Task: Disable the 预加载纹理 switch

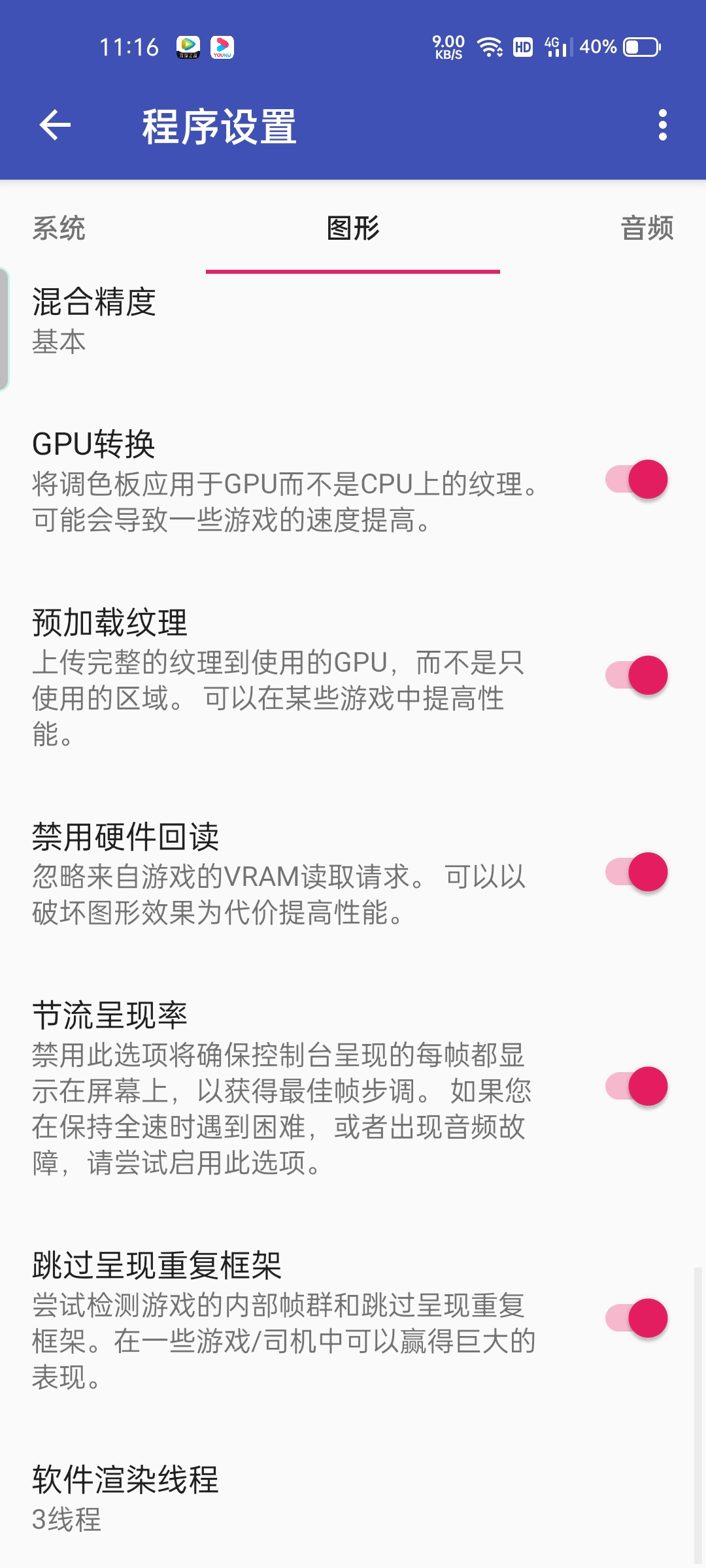Action: 636,676
